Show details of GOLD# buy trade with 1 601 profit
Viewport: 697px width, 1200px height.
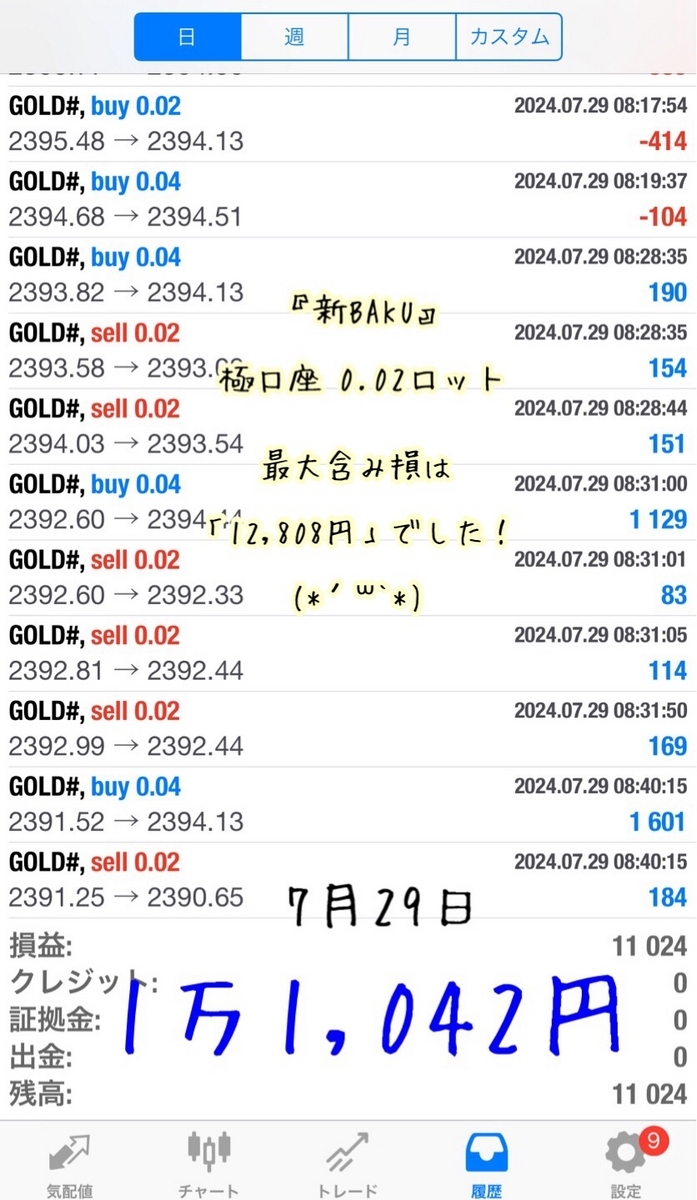[348, 804]
